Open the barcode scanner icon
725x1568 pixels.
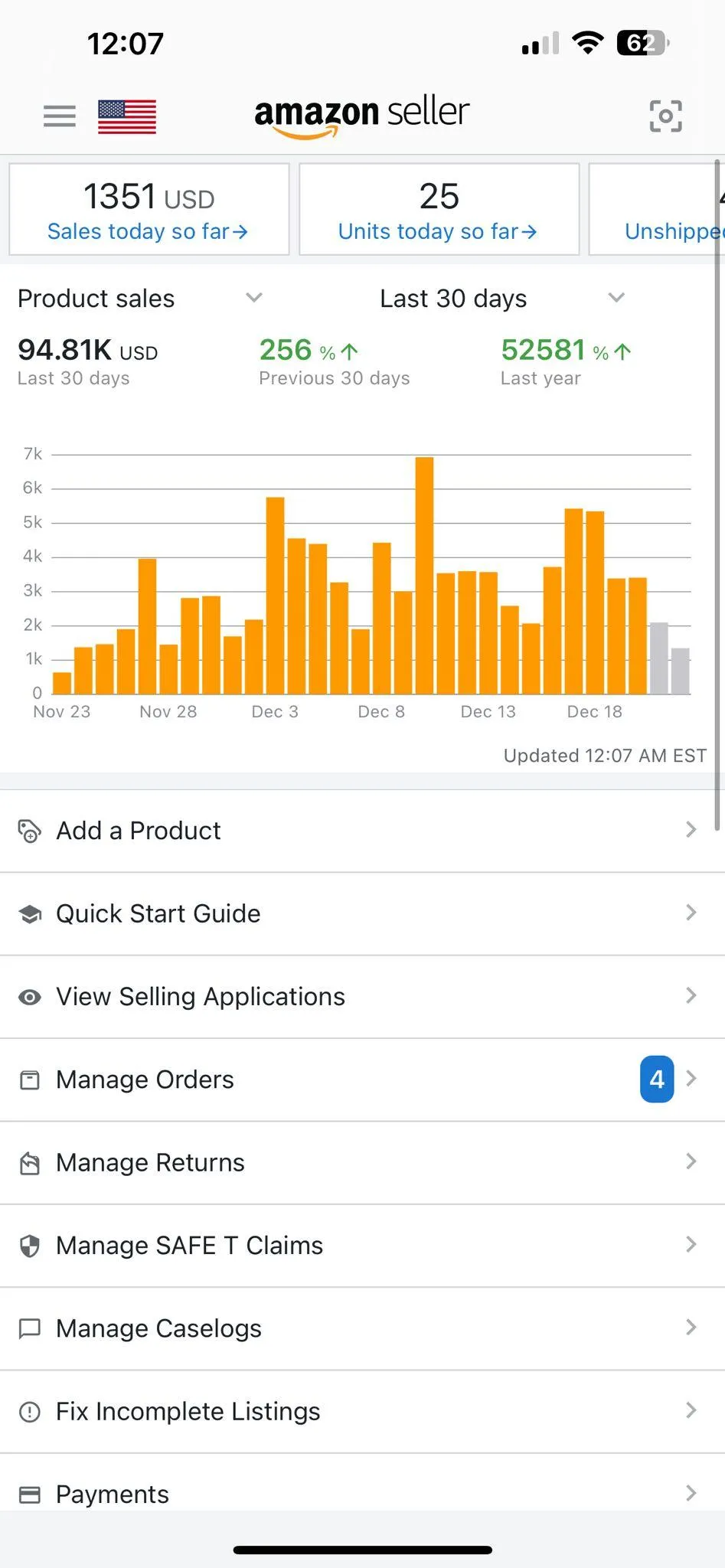coord(665,116)
